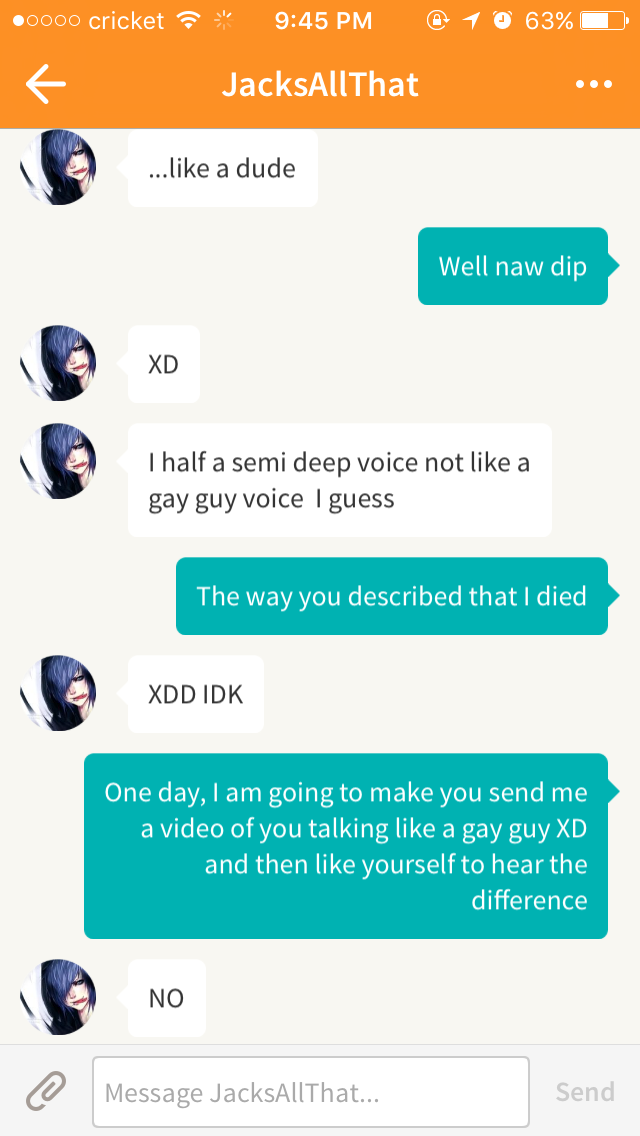
Task: Open the three-dot overflow menu
Action: click(x=594, y=84)
